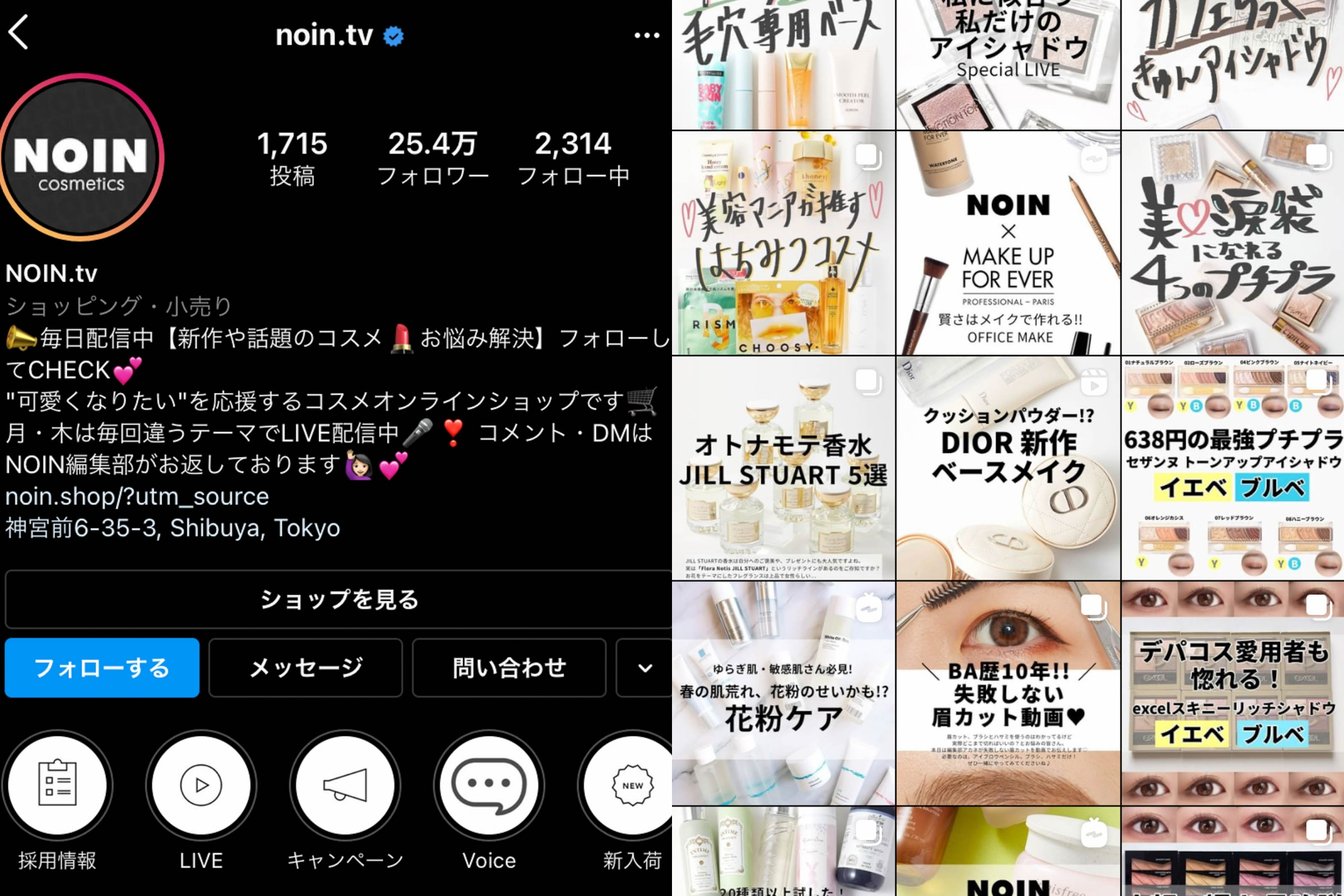Screen dimensions: 1344x896
Task: Open the Voice story highlight
Action: pyautogui.click(x=489, y=786)
